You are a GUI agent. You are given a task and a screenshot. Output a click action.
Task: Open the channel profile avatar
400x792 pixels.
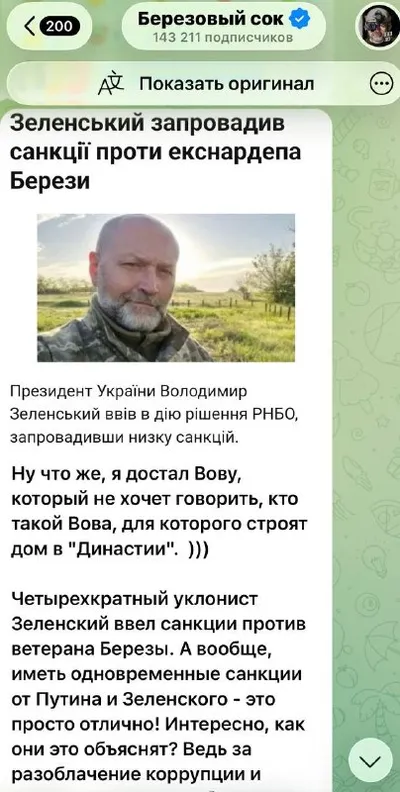[378, 27]
